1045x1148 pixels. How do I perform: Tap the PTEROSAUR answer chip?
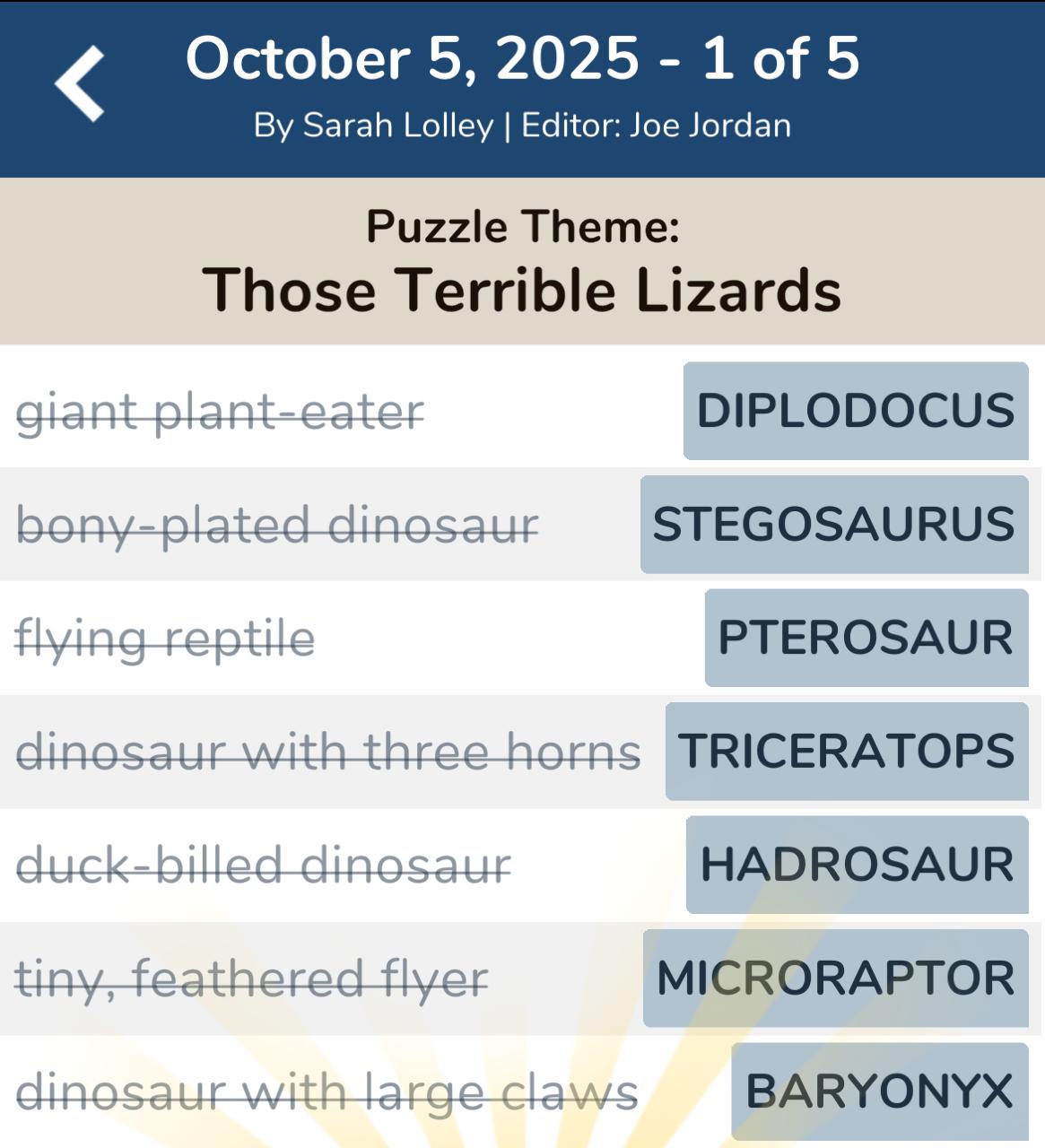(866, 638)
